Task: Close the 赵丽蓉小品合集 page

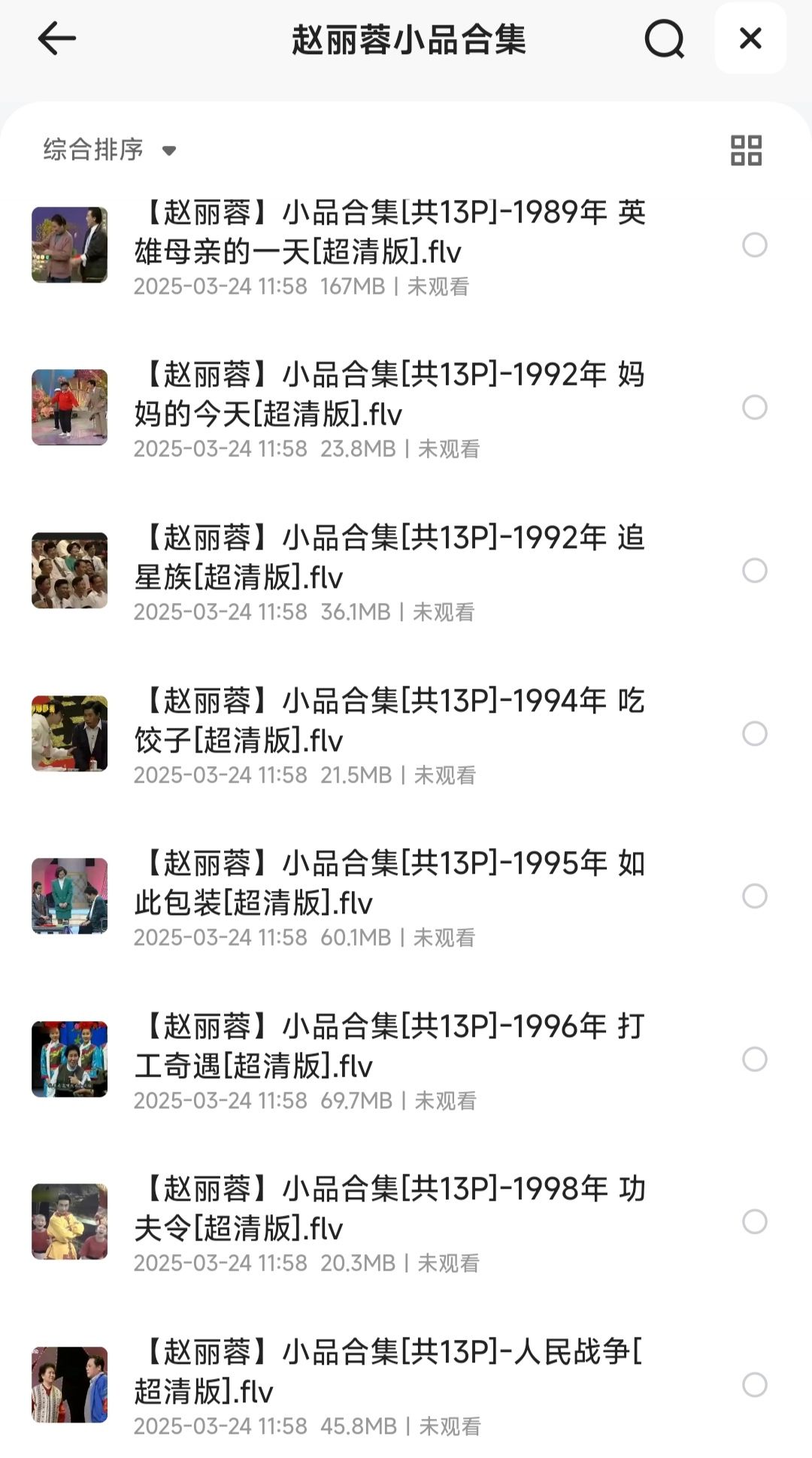Action: point(750,38)
